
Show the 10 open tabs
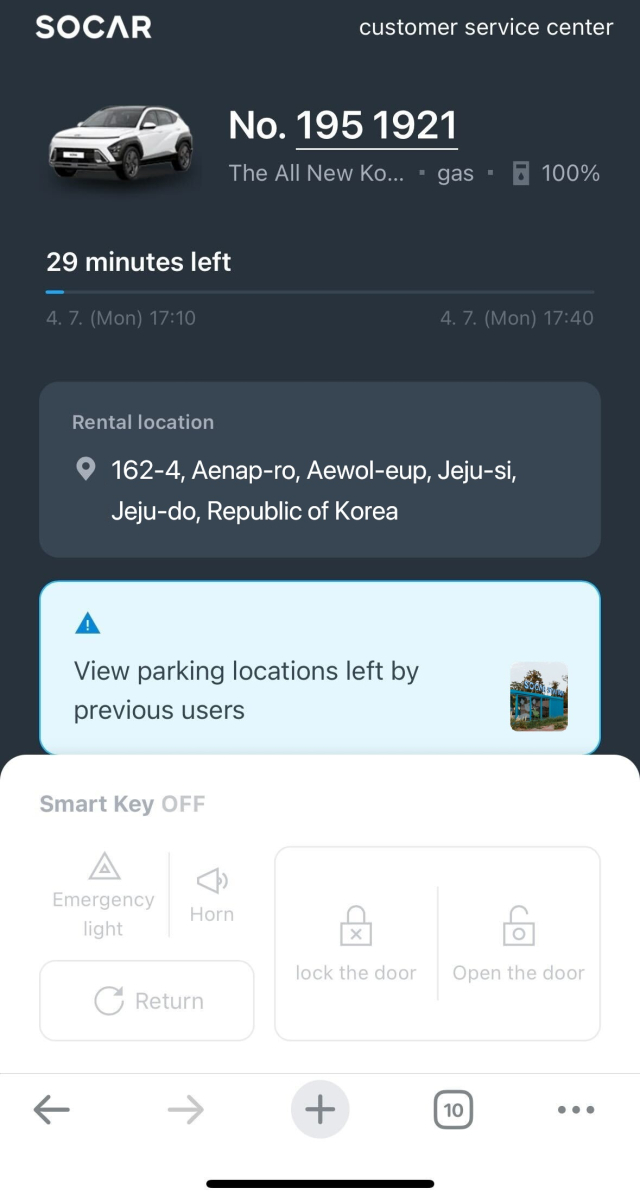pyautogui.click(x=453, y=1109)
